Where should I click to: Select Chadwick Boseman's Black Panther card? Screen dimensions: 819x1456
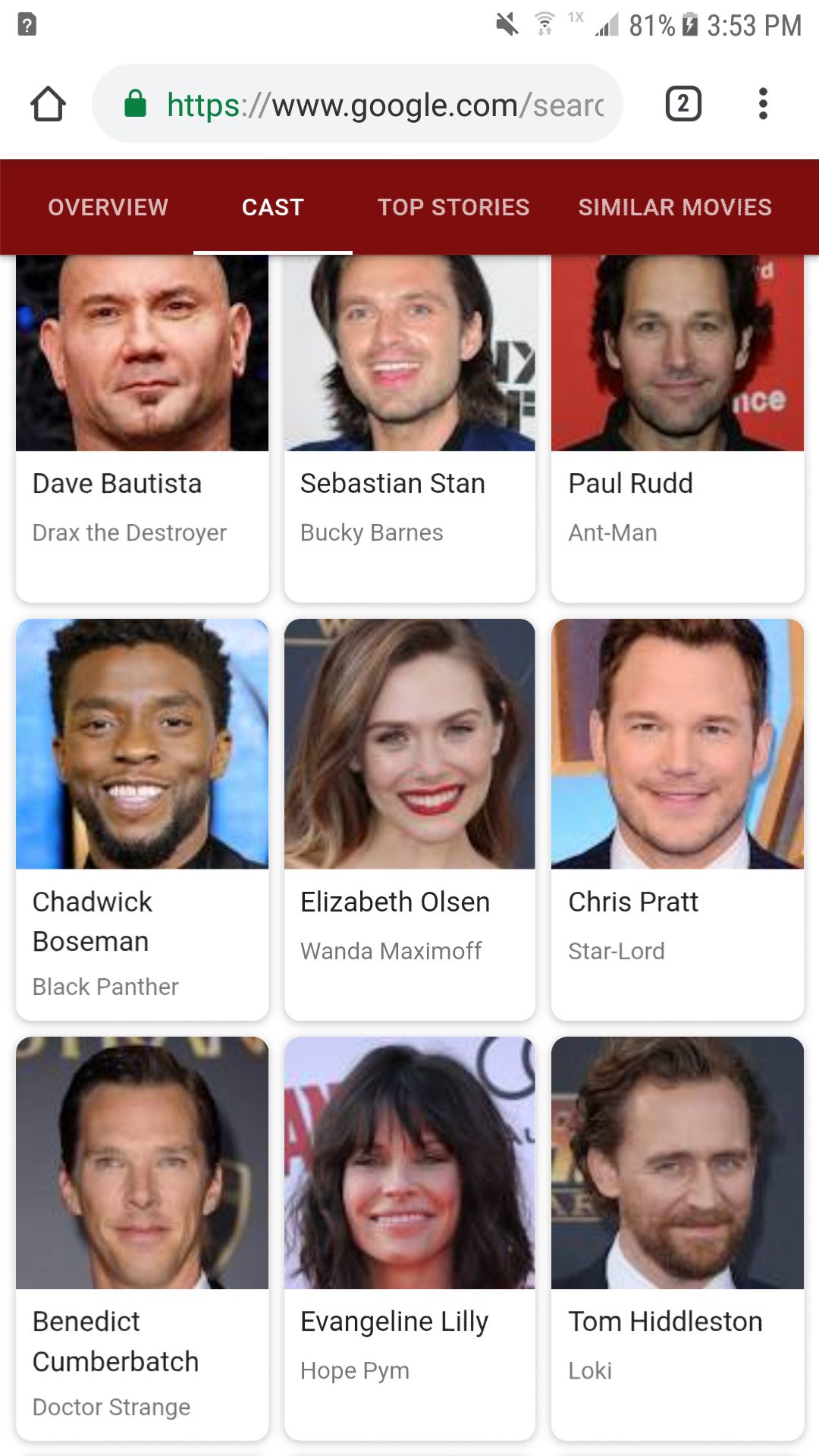tap(142, 819)
